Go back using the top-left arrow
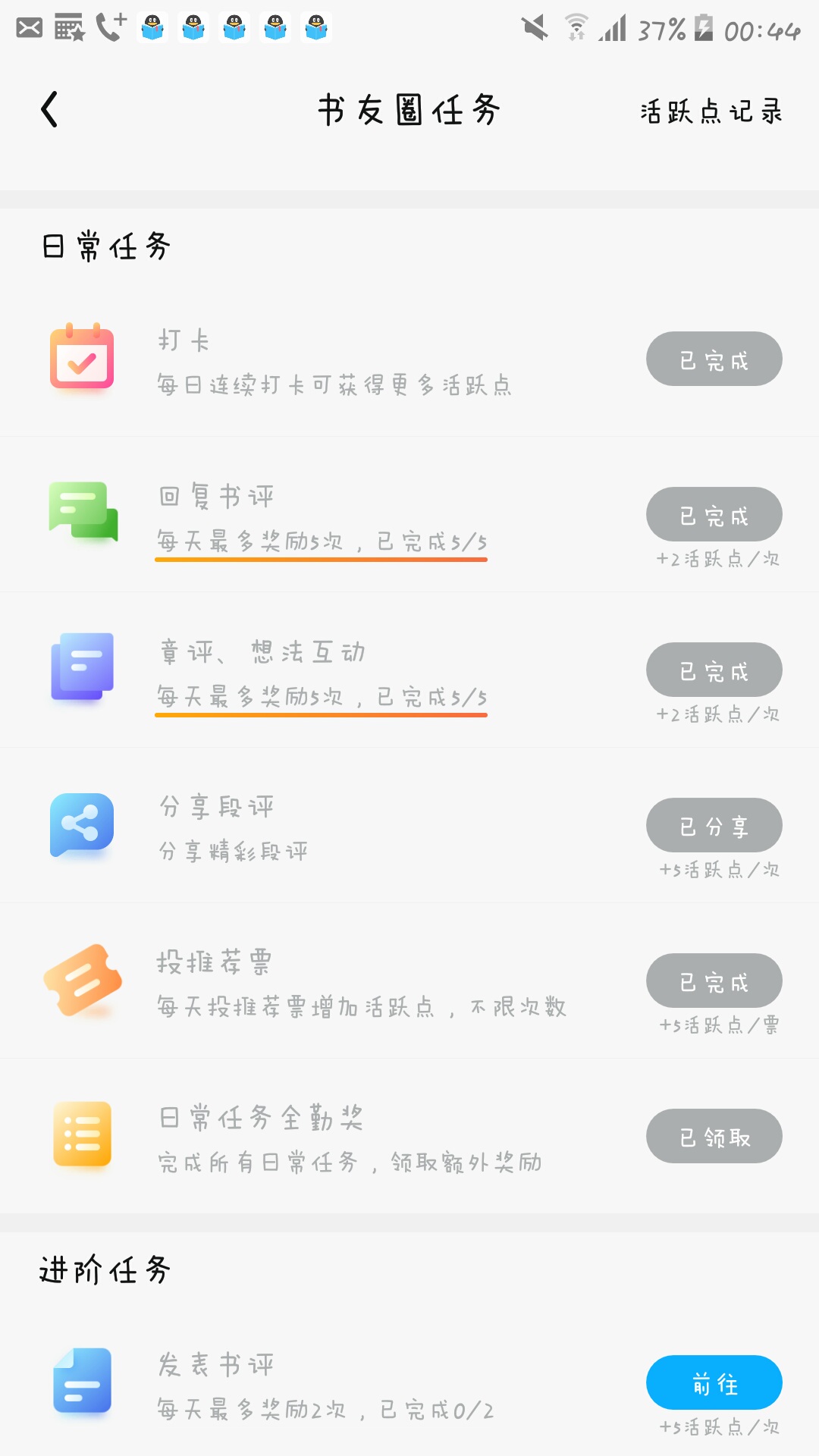Image resolution: width=819 pixels, height=1456 pixels. coord(50,110)
